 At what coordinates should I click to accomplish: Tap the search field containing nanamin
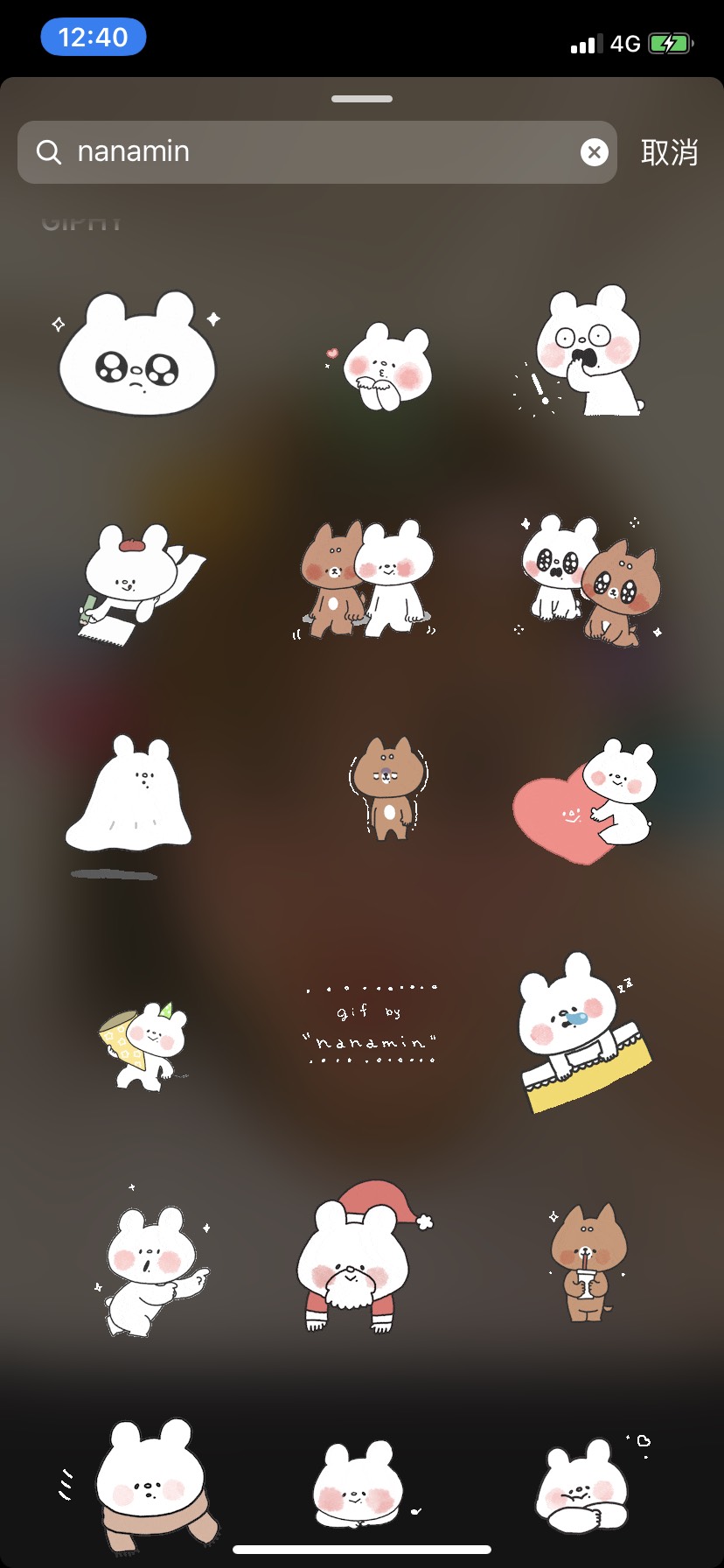click(x=315, y=152)
